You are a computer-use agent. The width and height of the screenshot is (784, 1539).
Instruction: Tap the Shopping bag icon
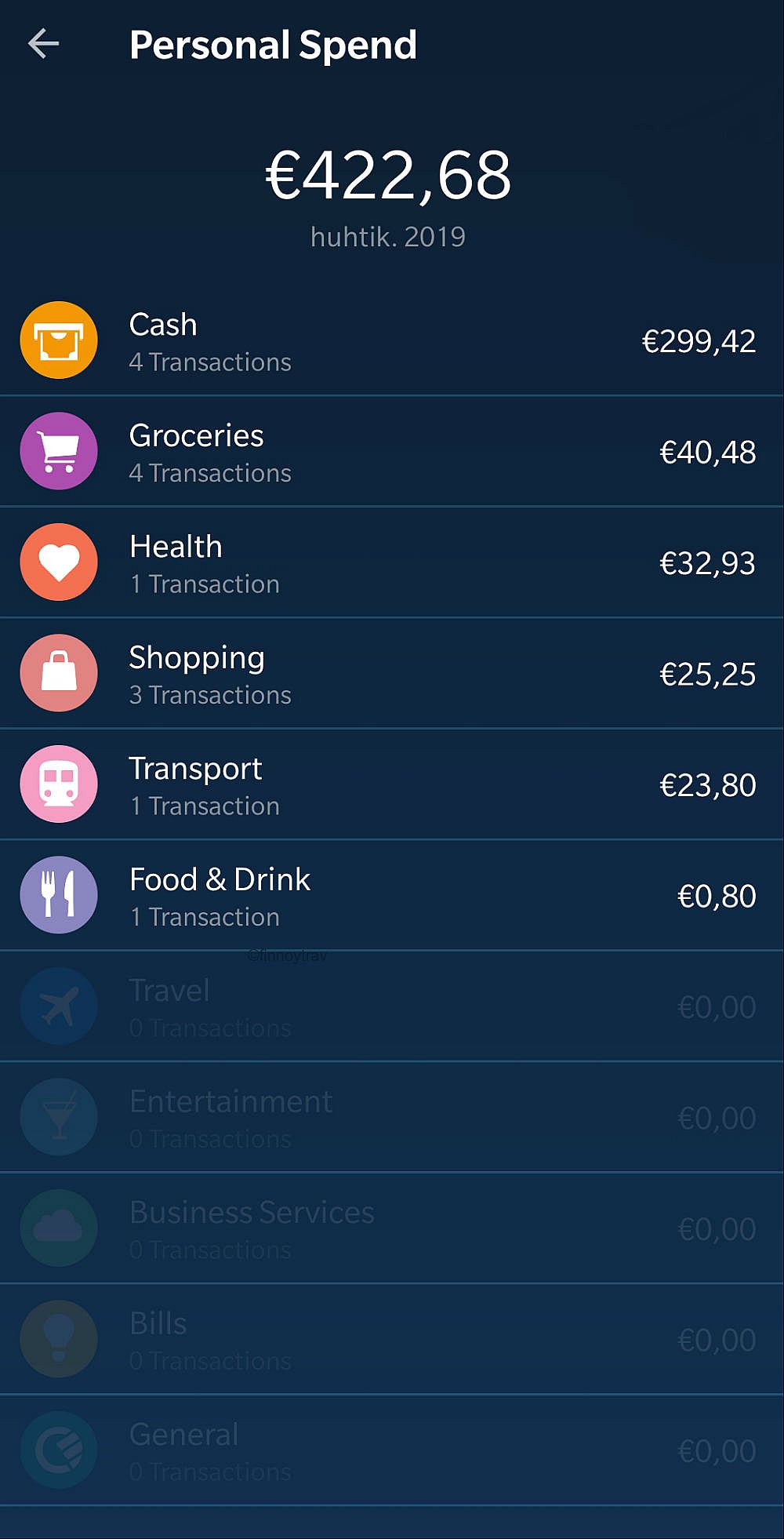click(59, 673)
